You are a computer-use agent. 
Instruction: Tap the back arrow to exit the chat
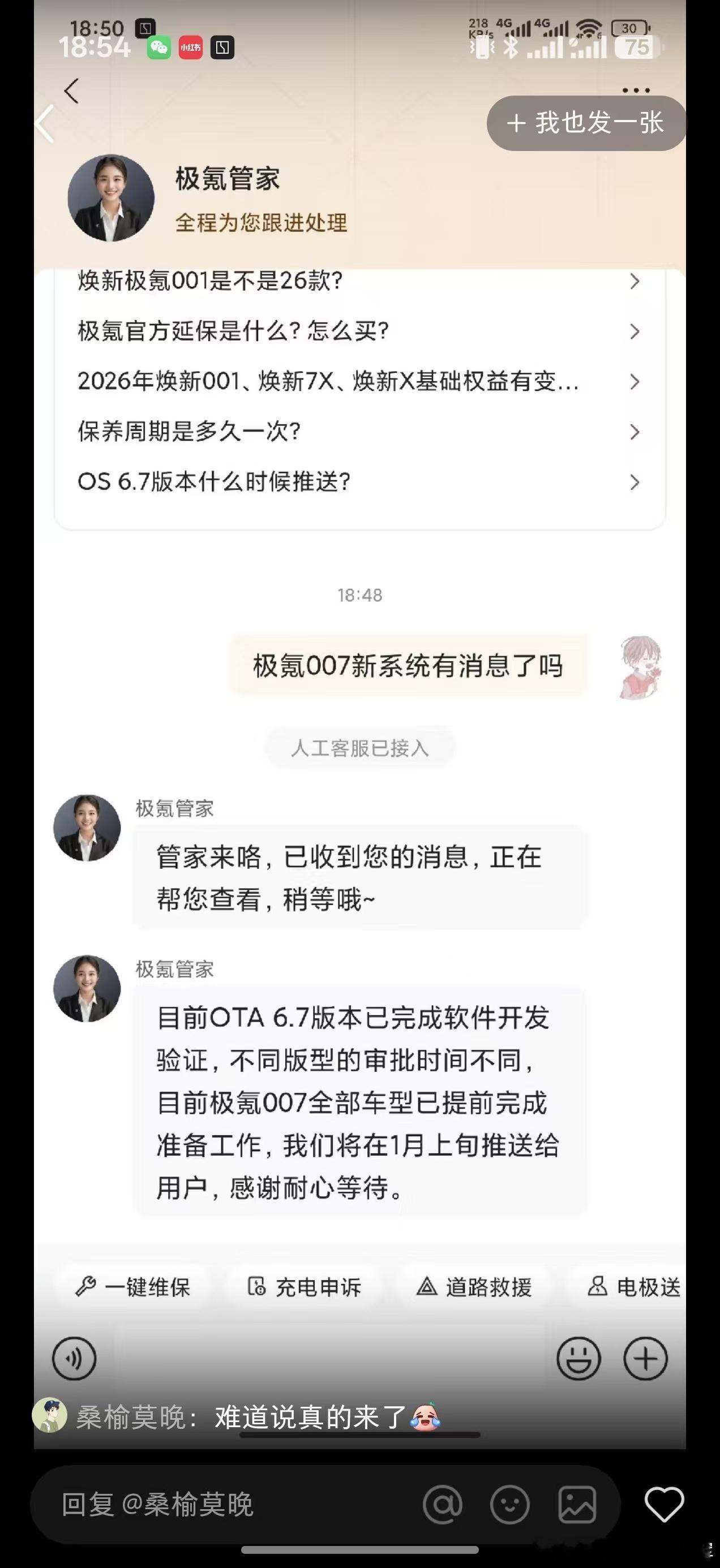[x=71, y=90]
